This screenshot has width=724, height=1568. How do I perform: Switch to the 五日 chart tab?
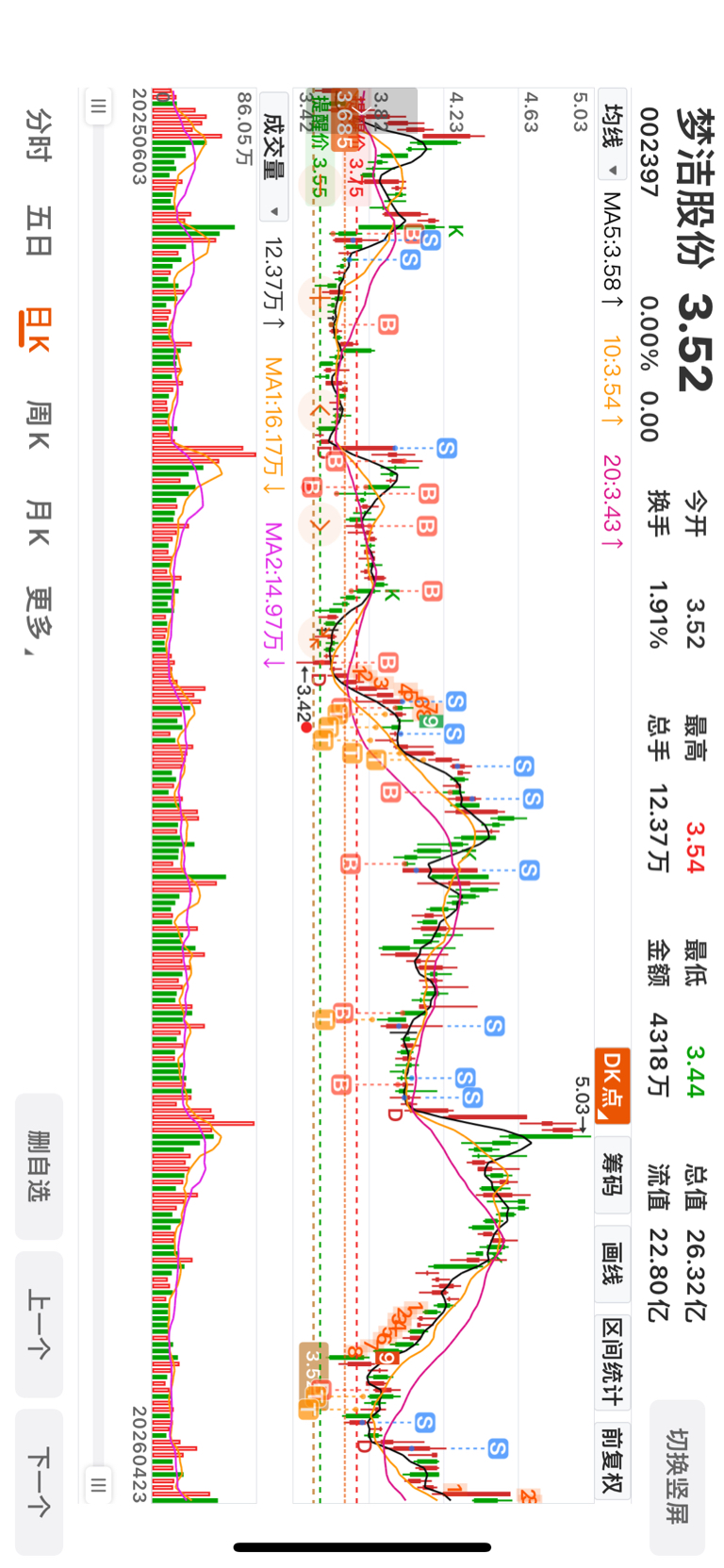[x=39, y=232]
